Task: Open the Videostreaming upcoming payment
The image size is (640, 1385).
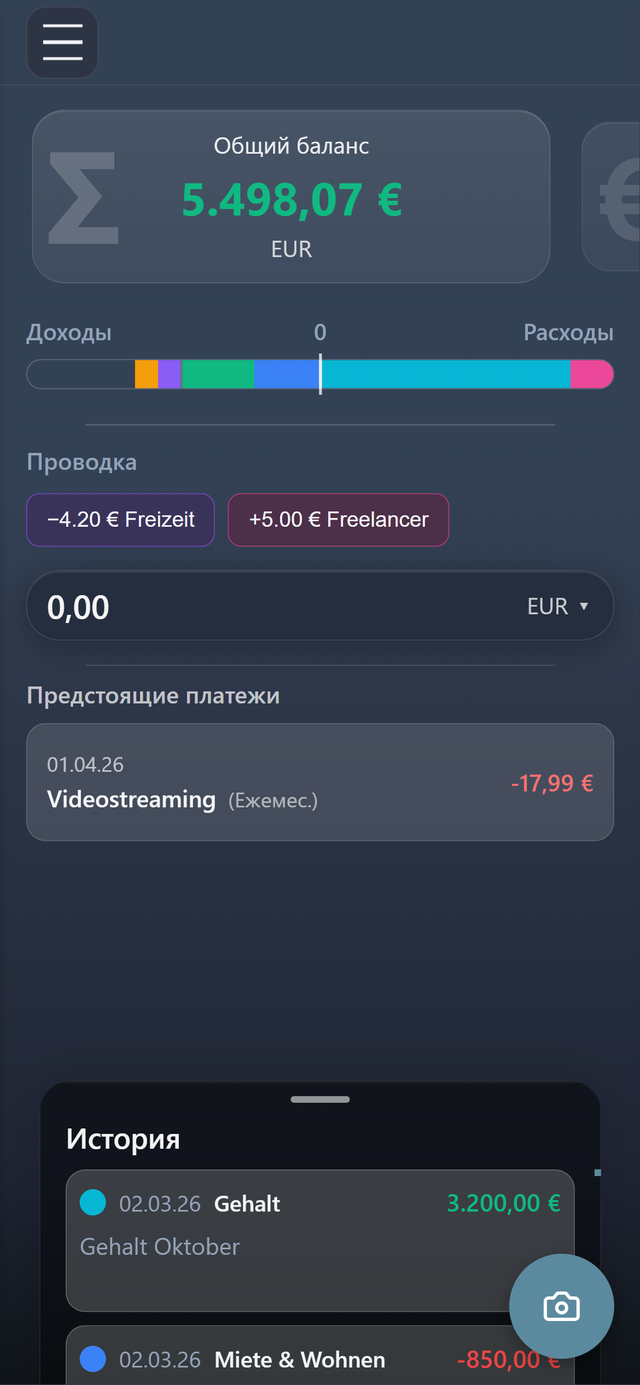Action: tap(319, 782)
